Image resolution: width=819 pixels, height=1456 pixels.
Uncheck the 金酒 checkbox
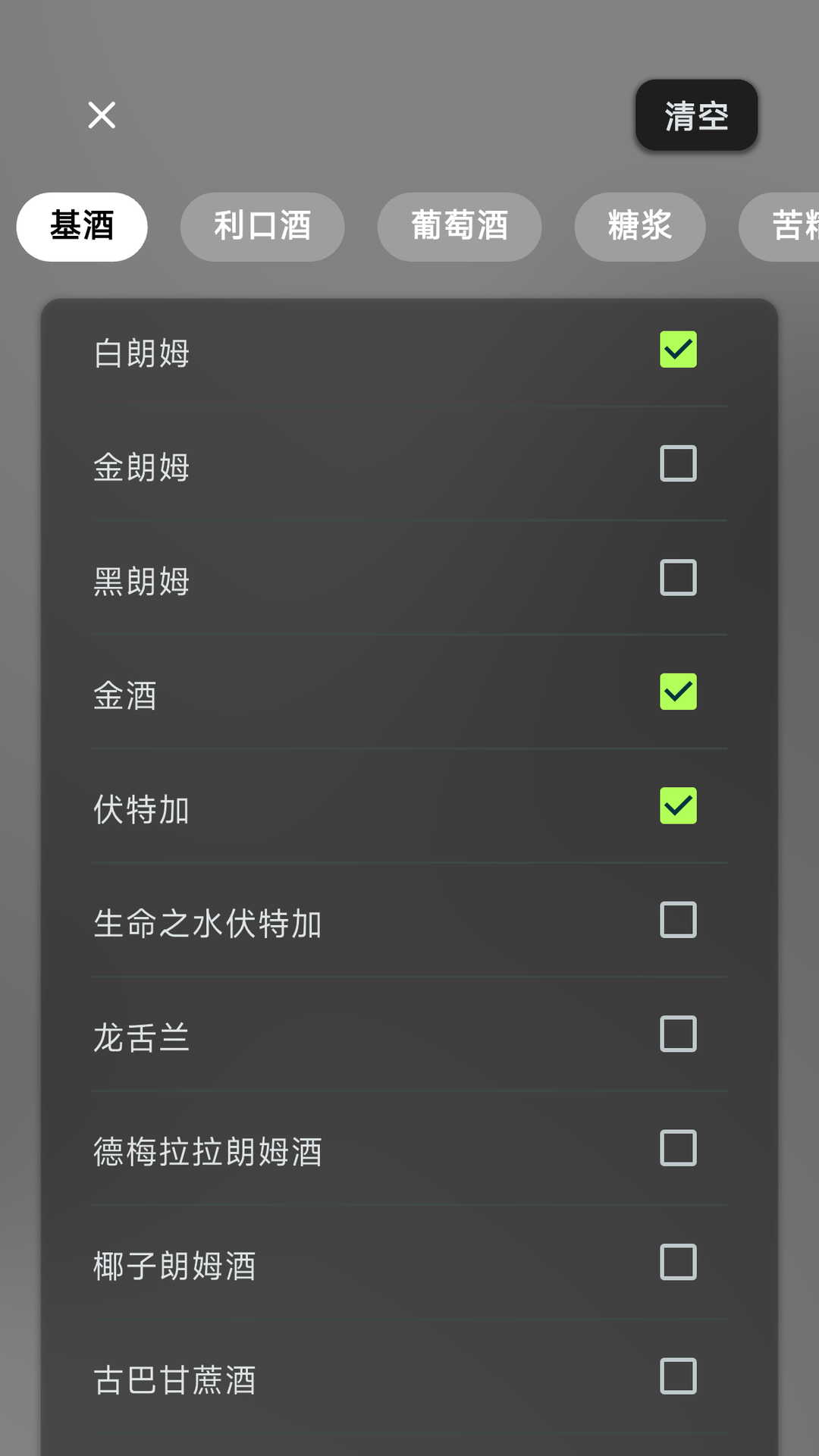pyautogui.click(x=678, y=692)
